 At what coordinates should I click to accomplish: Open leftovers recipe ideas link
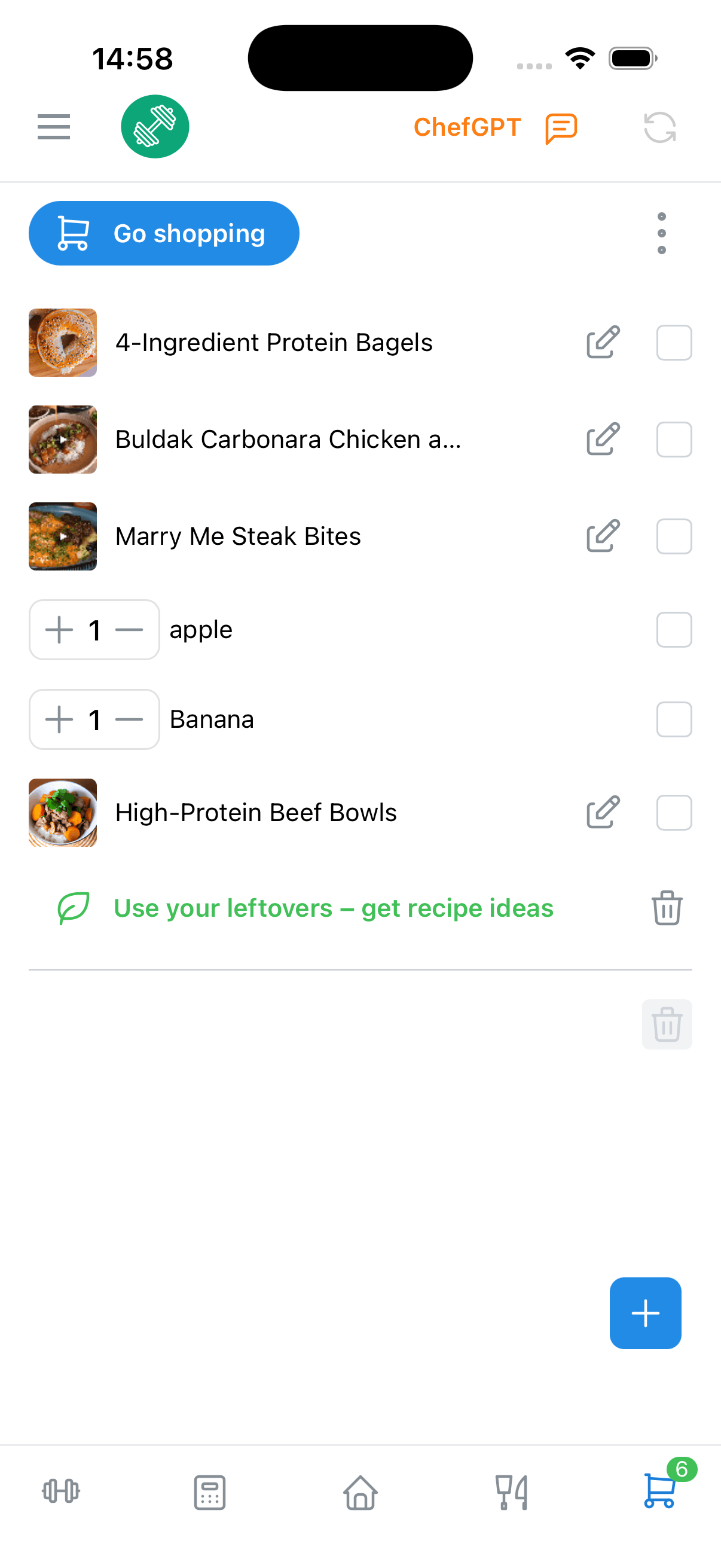pos(334,908)
